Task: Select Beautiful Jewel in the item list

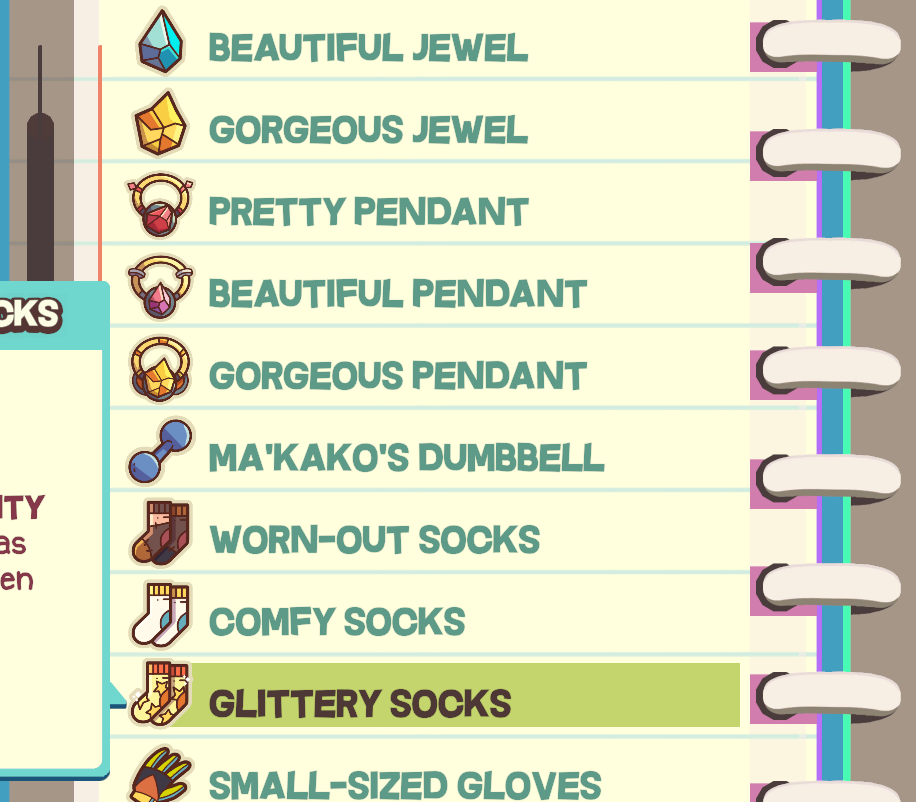Action: (x=367, y=48)
